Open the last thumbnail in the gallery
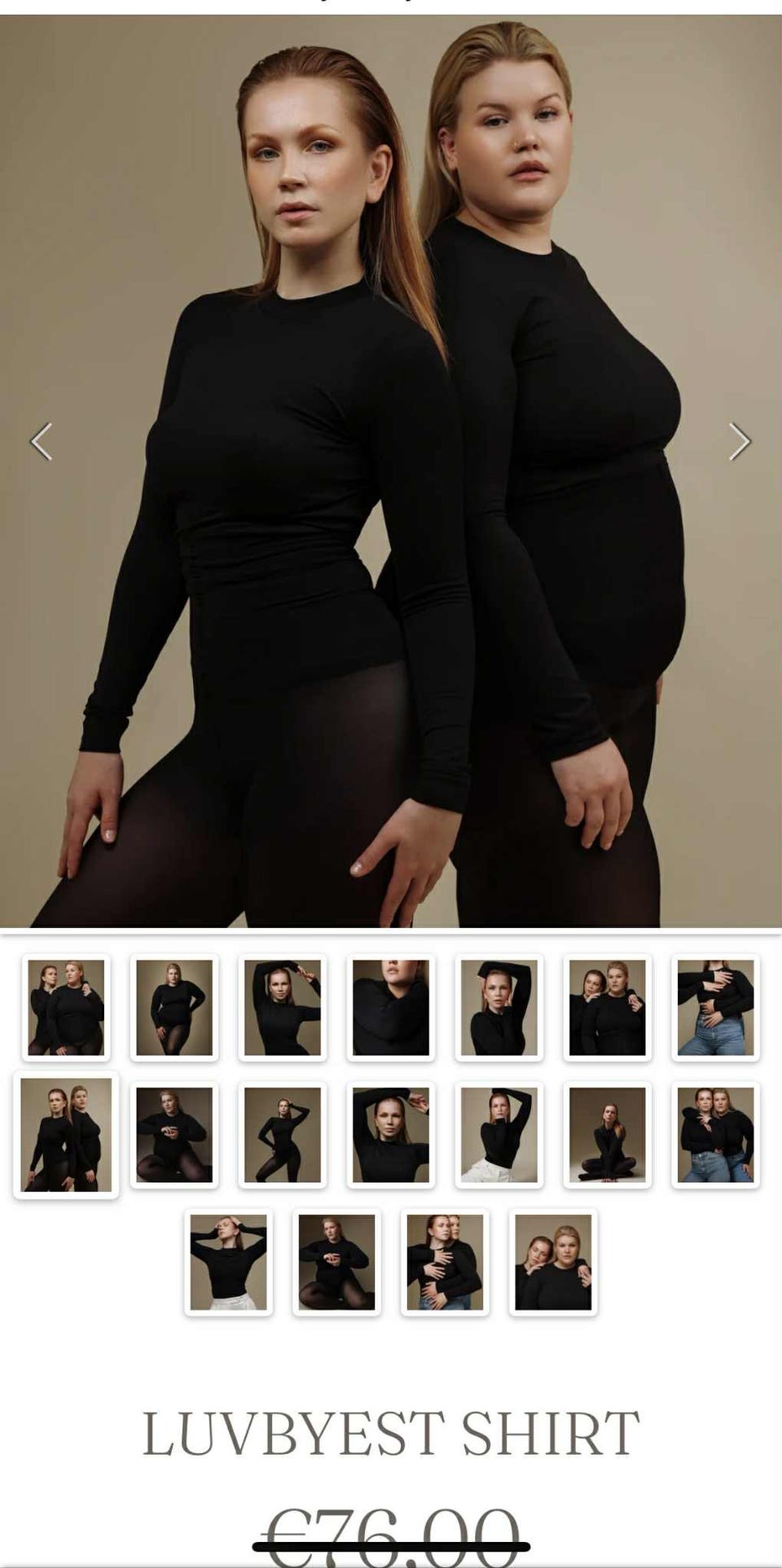The image size is (782, 1568). tap(553, 1262)
